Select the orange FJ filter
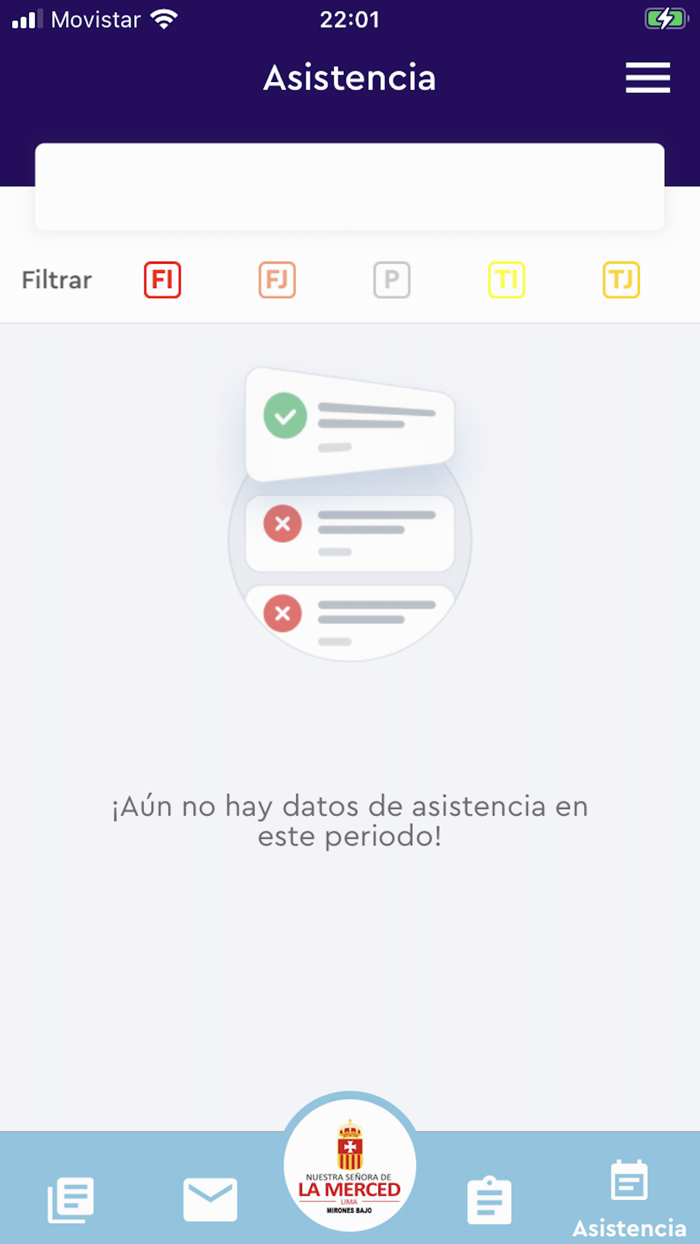This screenshot has height=1244, width=700. pyautogui.click(x=277, y=280)
